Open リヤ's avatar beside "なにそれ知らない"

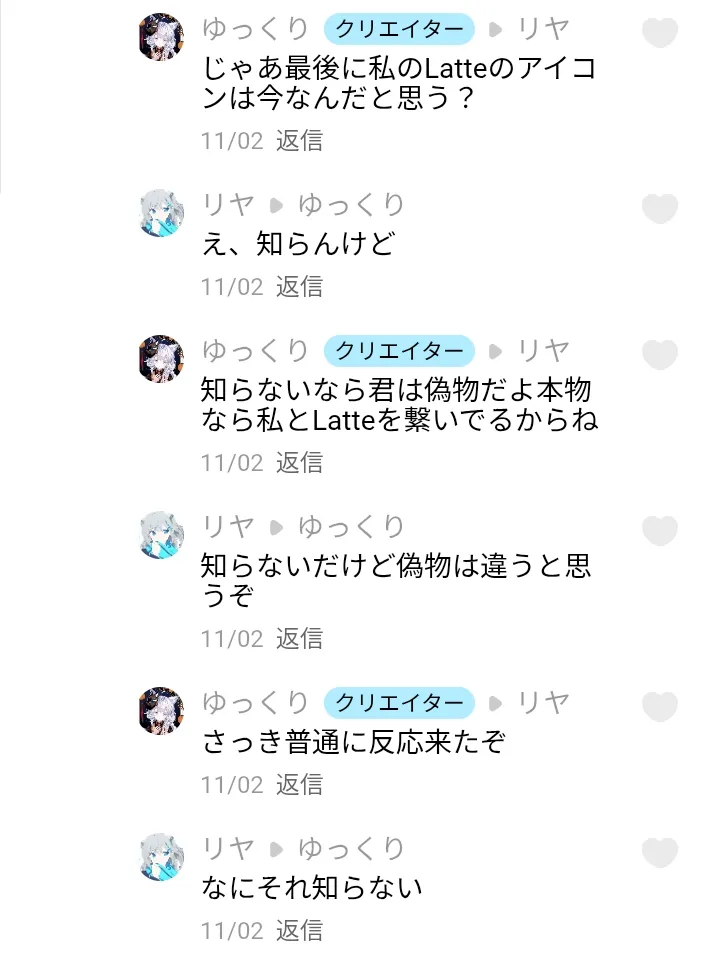(x=161, y=857)
